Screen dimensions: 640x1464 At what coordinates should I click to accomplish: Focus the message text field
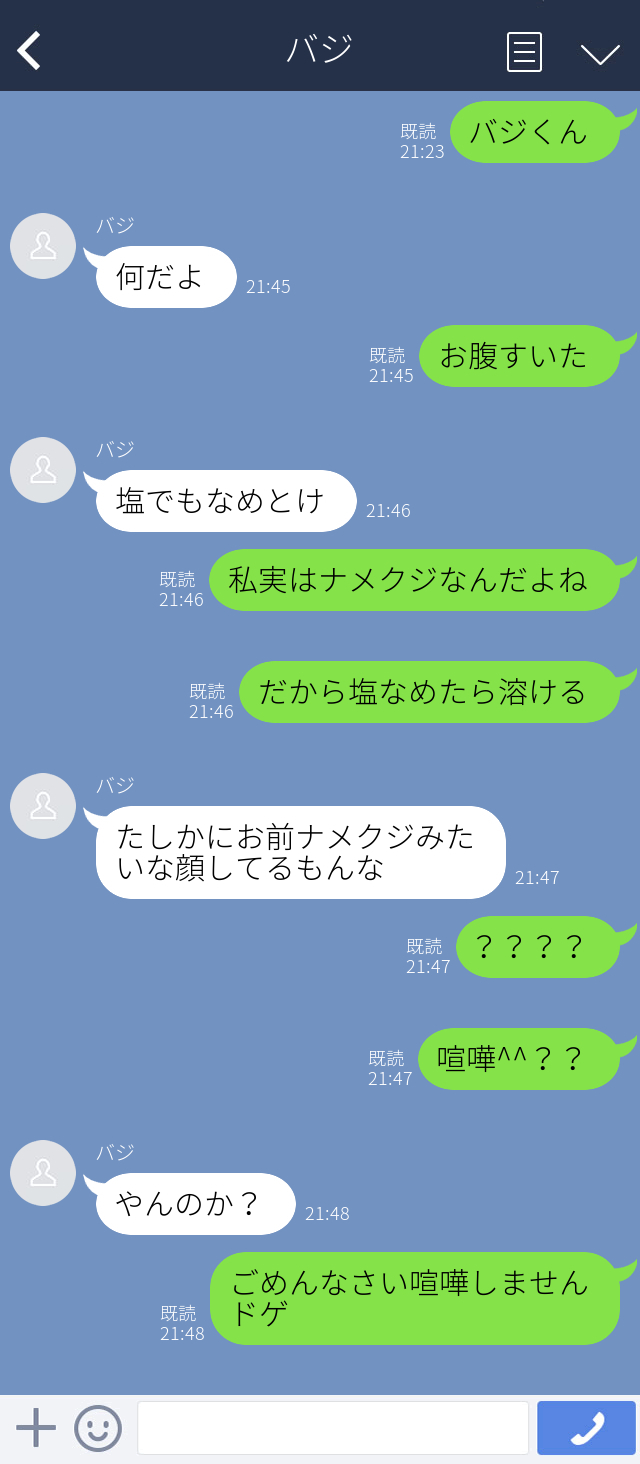332,1427
